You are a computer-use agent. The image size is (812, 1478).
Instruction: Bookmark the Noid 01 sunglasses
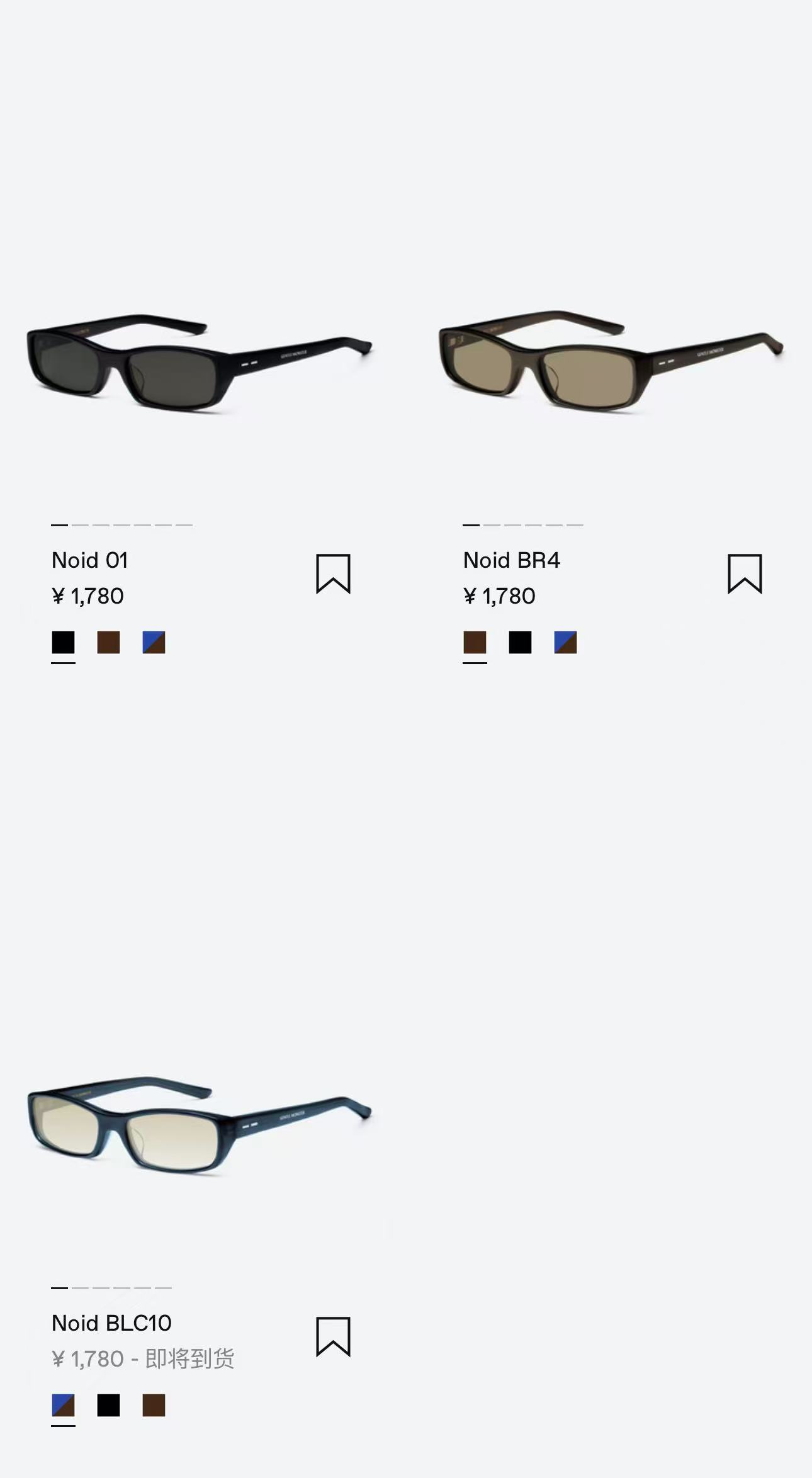(333, 573)
